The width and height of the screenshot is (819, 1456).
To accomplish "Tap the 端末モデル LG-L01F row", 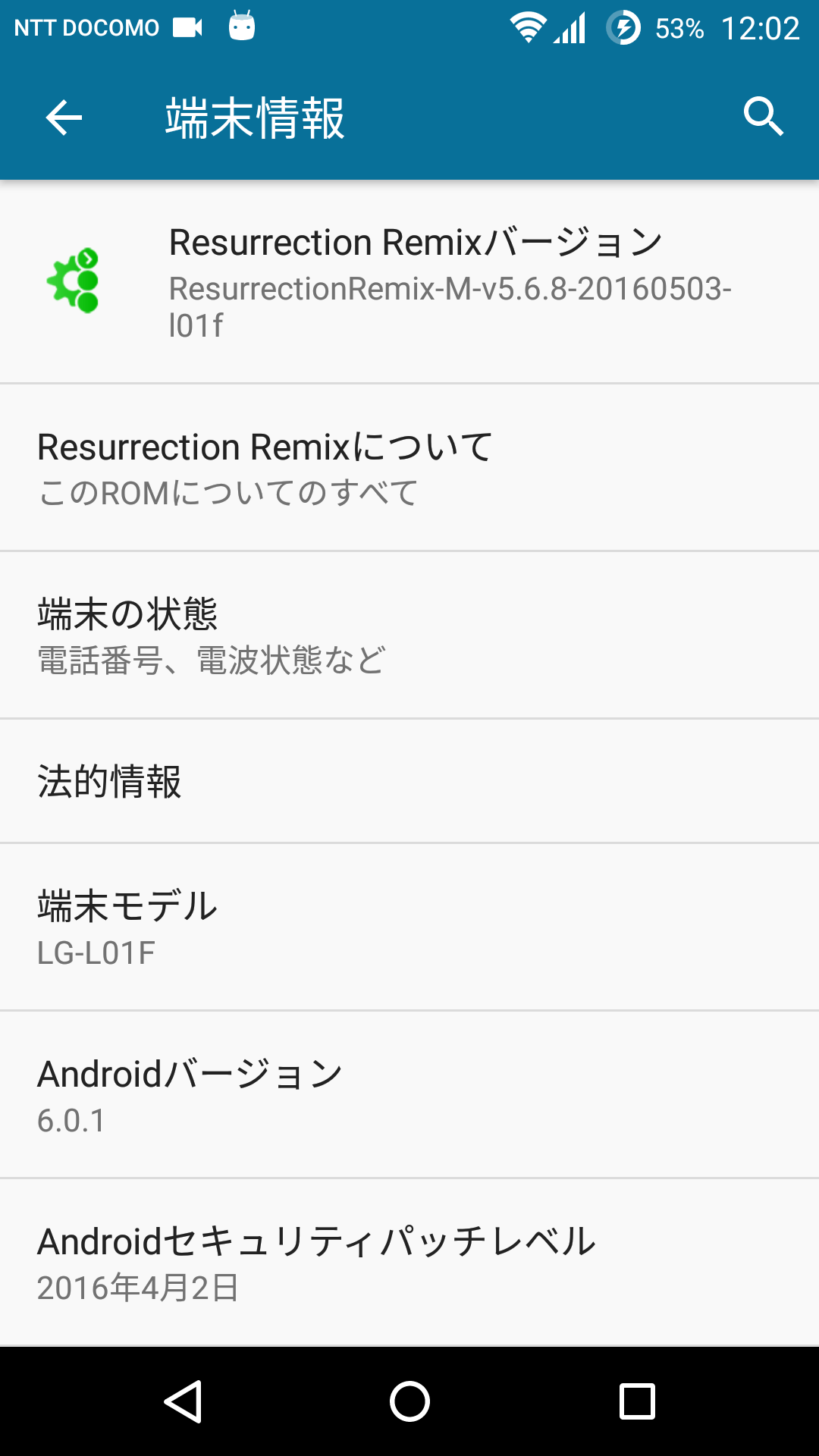I will tap(409, 927).
